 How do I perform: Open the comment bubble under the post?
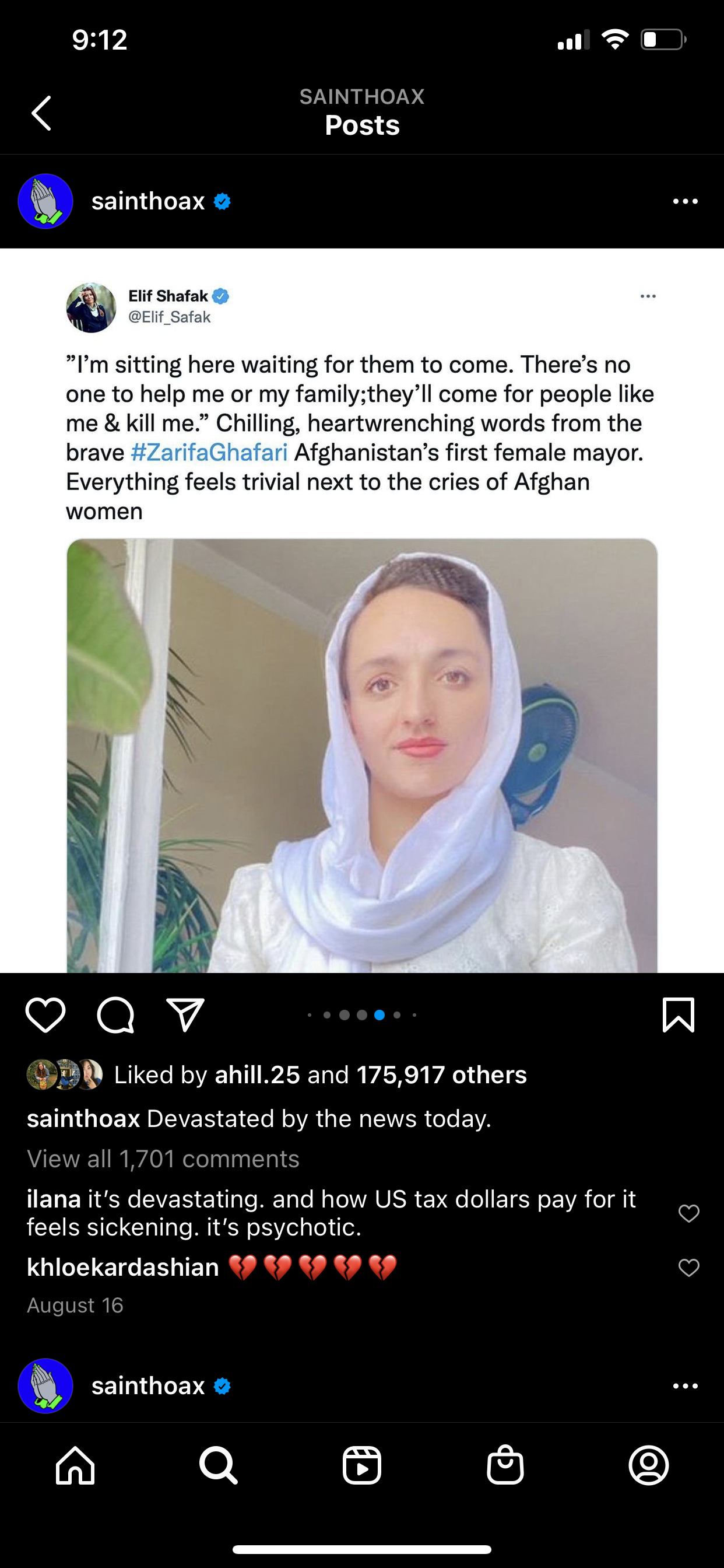click(115, 1014)
